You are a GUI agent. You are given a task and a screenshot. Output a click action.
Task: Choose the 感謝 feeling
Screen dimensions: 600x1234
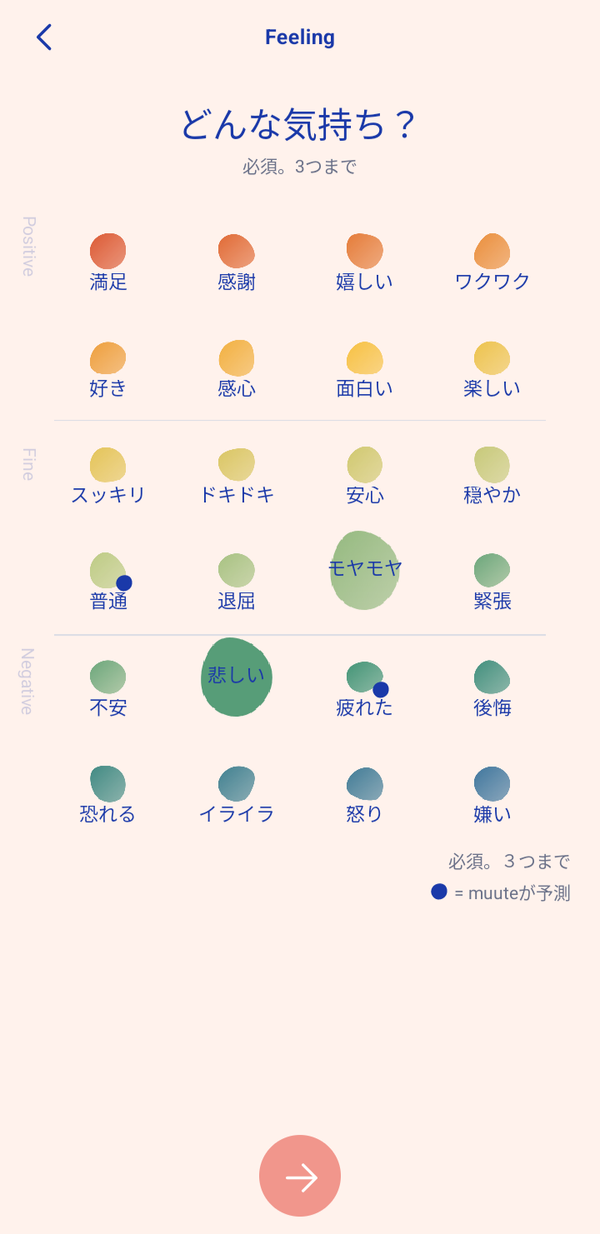(x=236, y=262)
